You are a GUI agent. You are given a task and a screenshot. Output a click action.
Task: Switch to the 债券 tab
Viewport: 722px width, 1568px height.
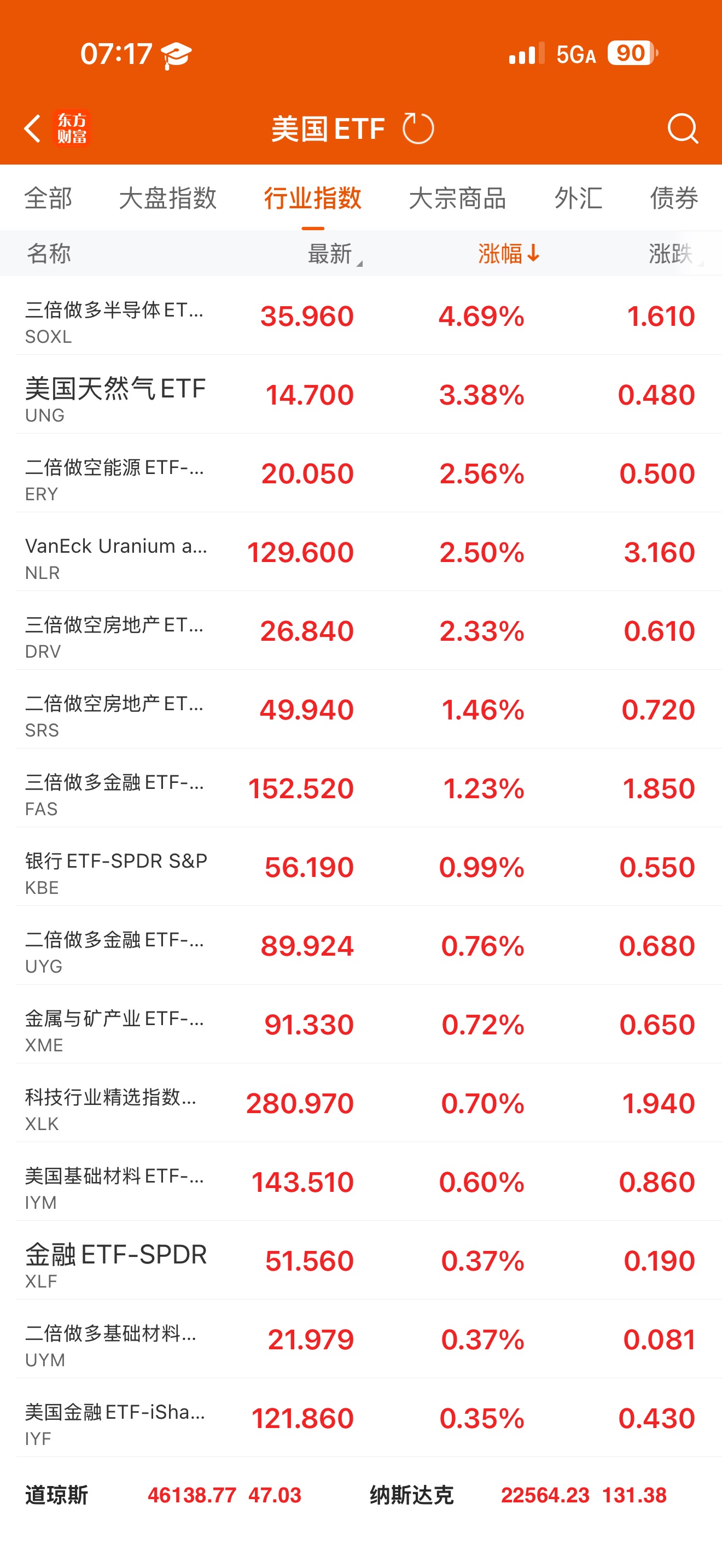click(673, 198)
